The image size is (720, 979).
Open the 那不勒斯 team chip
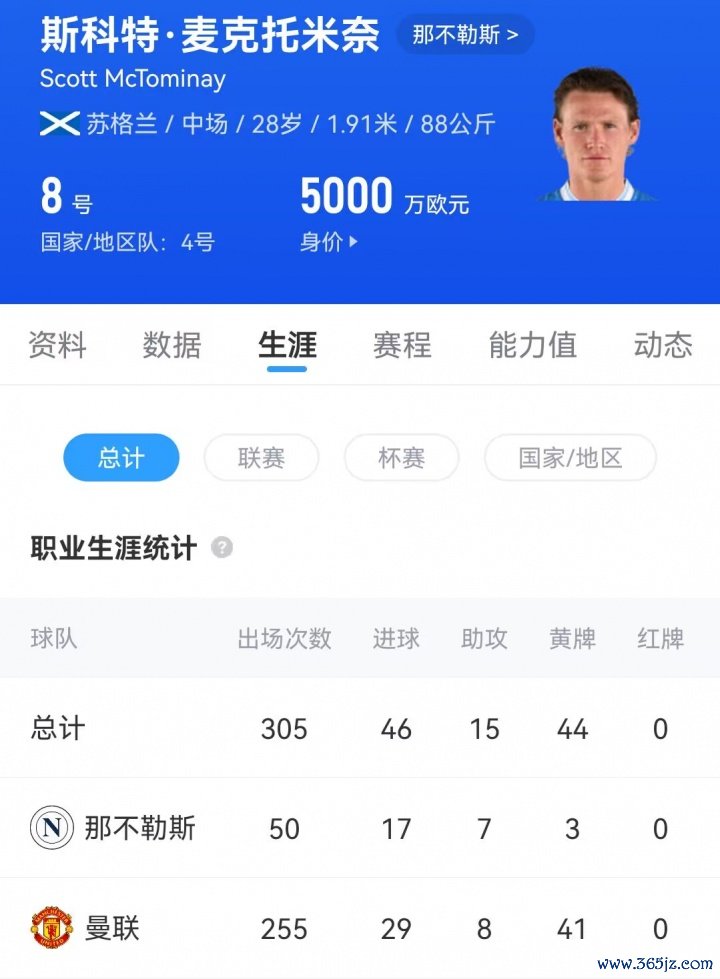(x=465, y=35)
